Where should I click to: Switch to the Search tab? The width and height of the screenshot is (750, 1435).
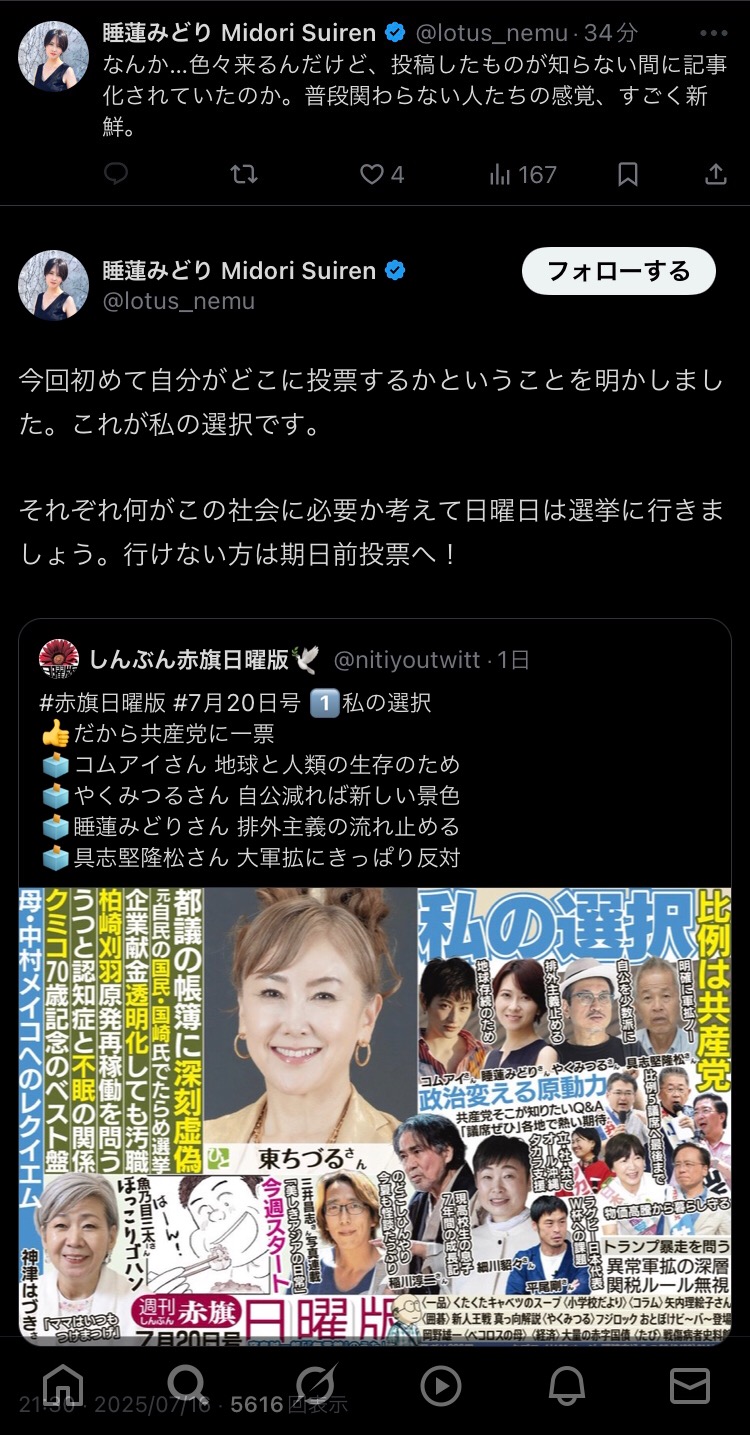[187, 1385]
